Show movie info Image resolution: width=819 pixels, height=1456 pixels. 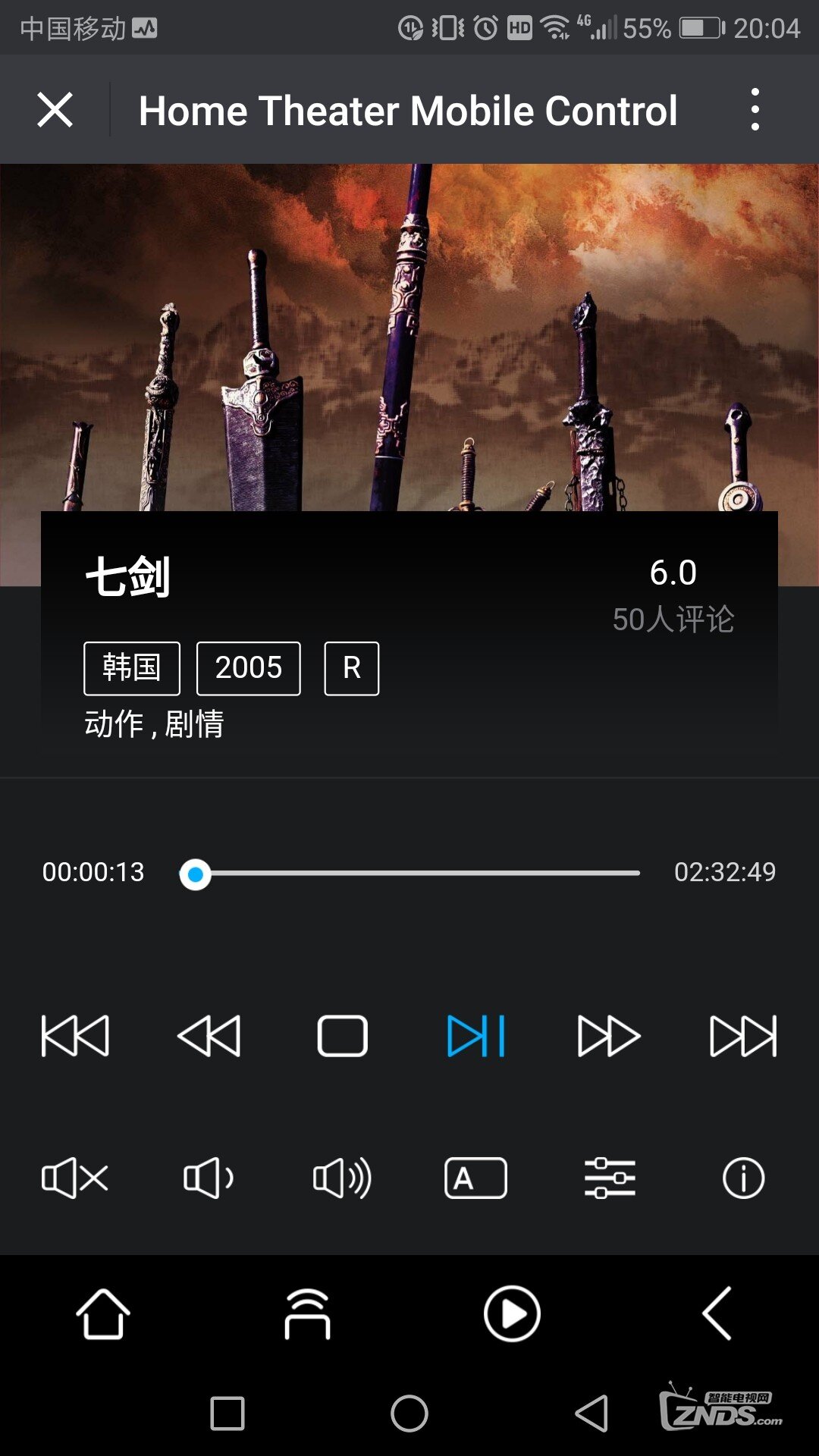coord(743,1178)
